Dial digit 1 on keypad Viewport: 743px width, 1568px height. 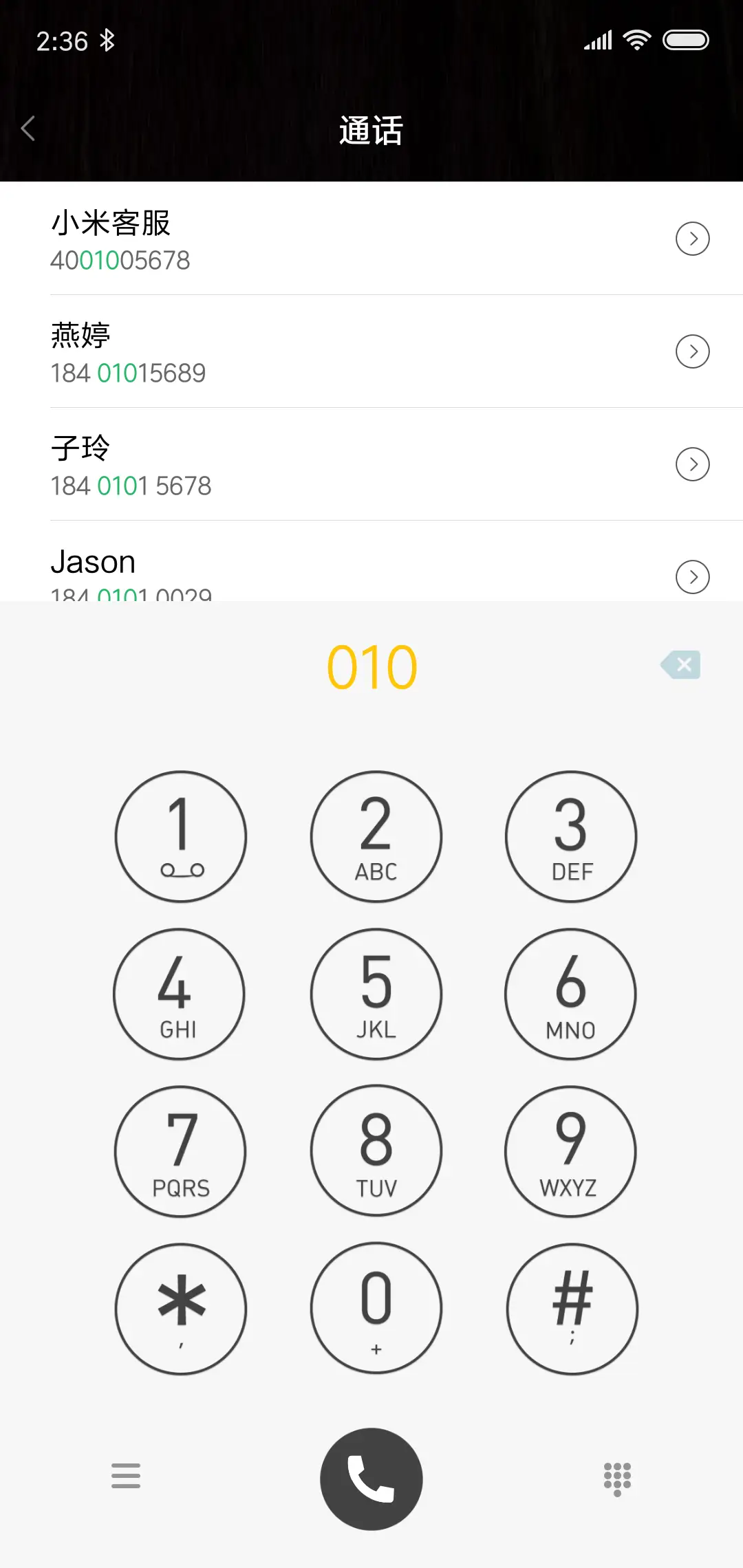point(181,836)
